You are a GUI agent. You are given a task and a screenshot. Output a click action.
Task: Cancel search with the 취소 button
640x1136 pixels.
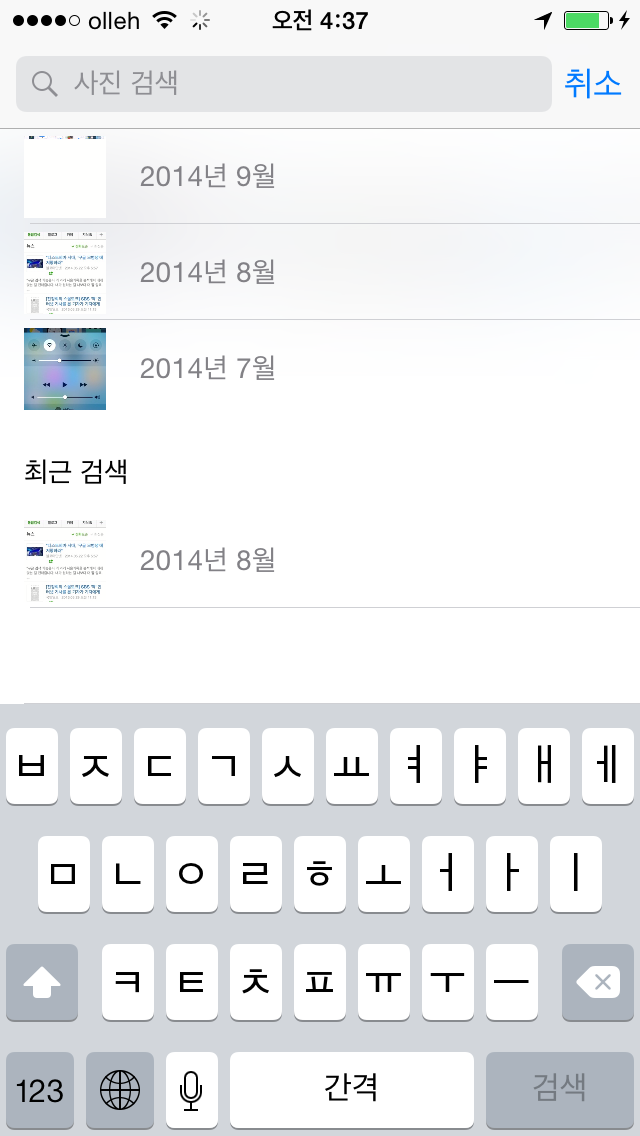click(593, 84)
